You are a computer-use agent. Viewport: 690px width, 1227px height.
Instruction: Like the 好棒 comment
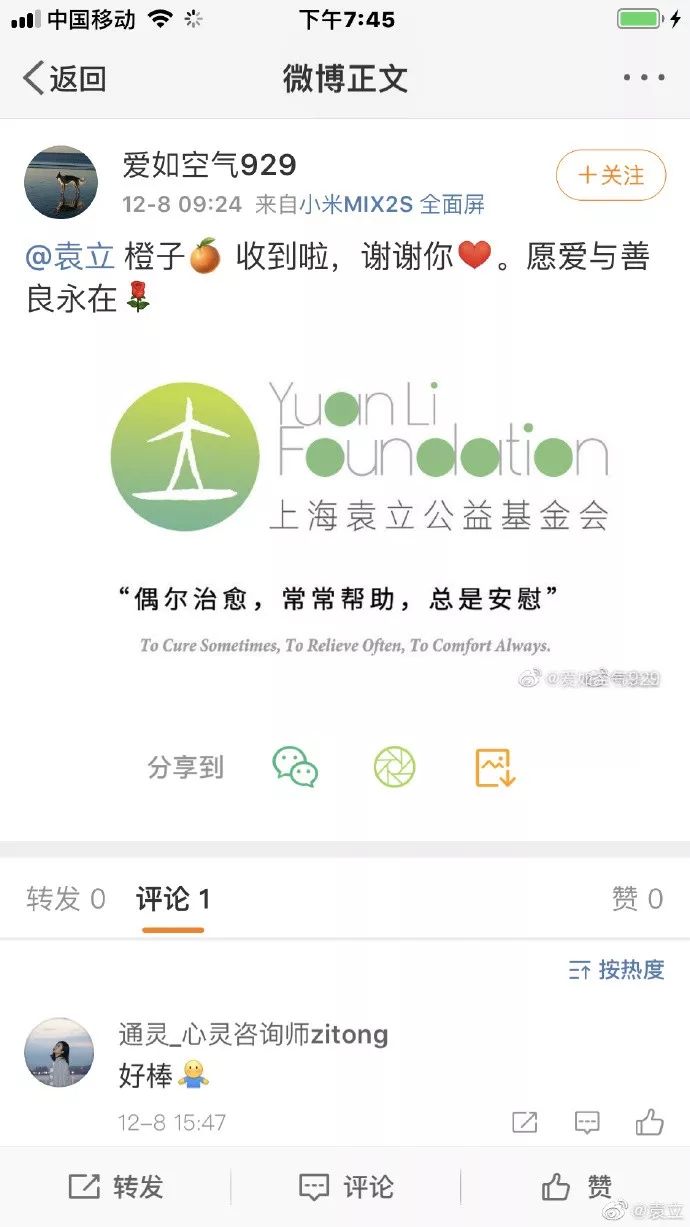coord(649,1122)
